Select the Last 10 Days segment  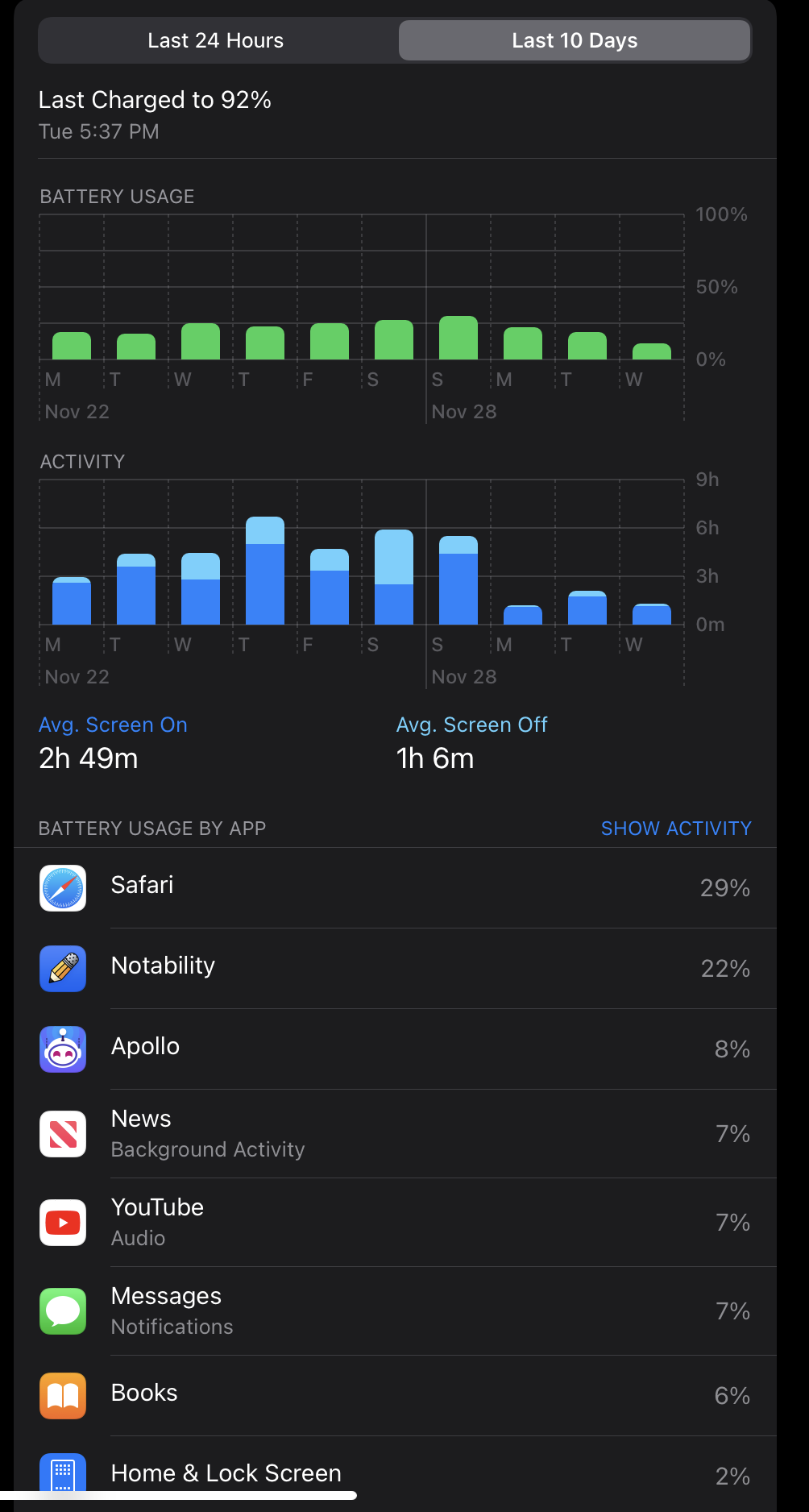pyautogui.click(x=575, y=40)
